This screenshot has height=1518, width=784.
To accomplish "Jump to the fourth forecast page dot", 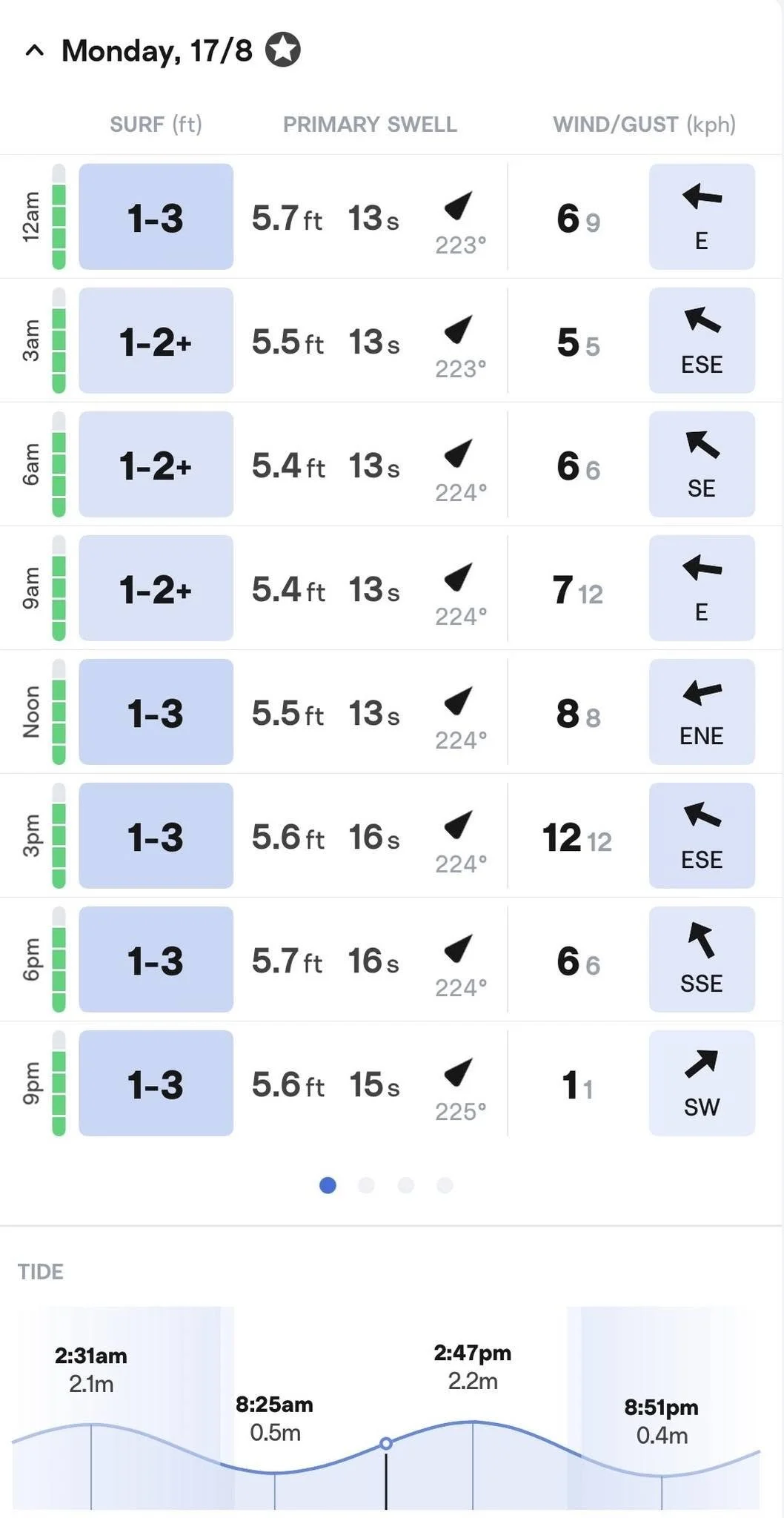I will [445, 1185].
